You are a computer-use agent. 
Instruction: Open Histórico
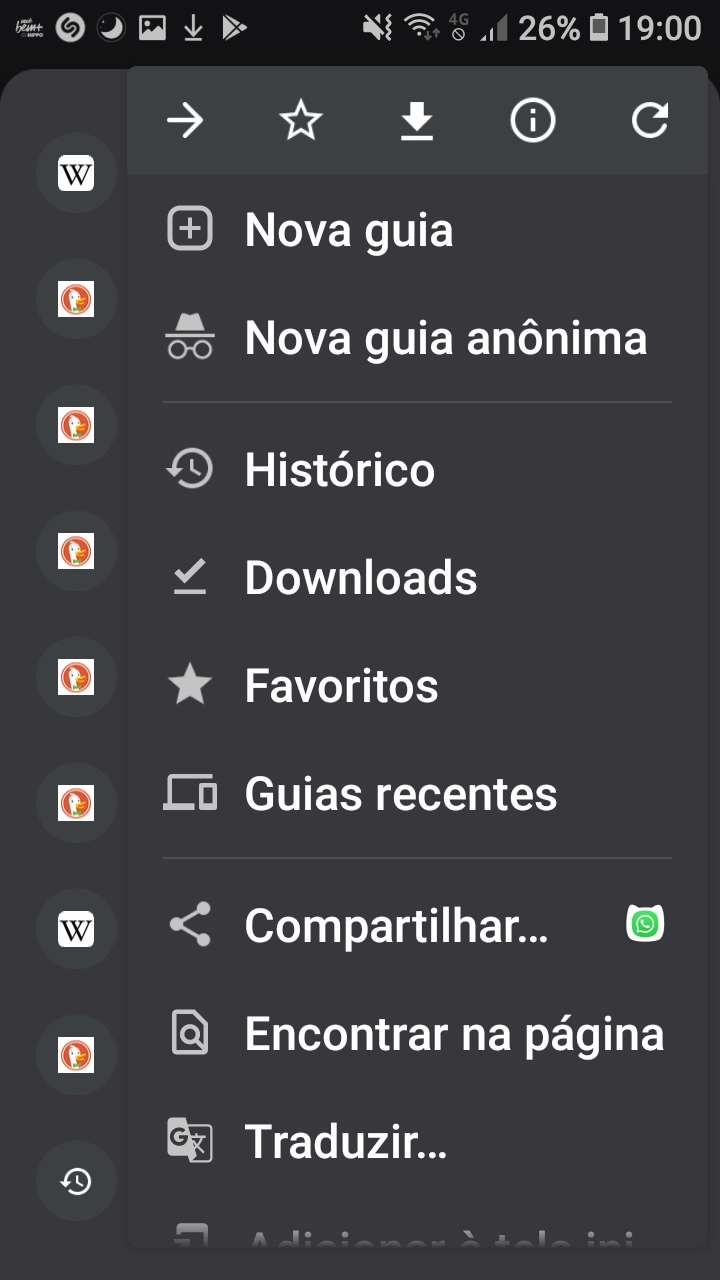(339, 470)
